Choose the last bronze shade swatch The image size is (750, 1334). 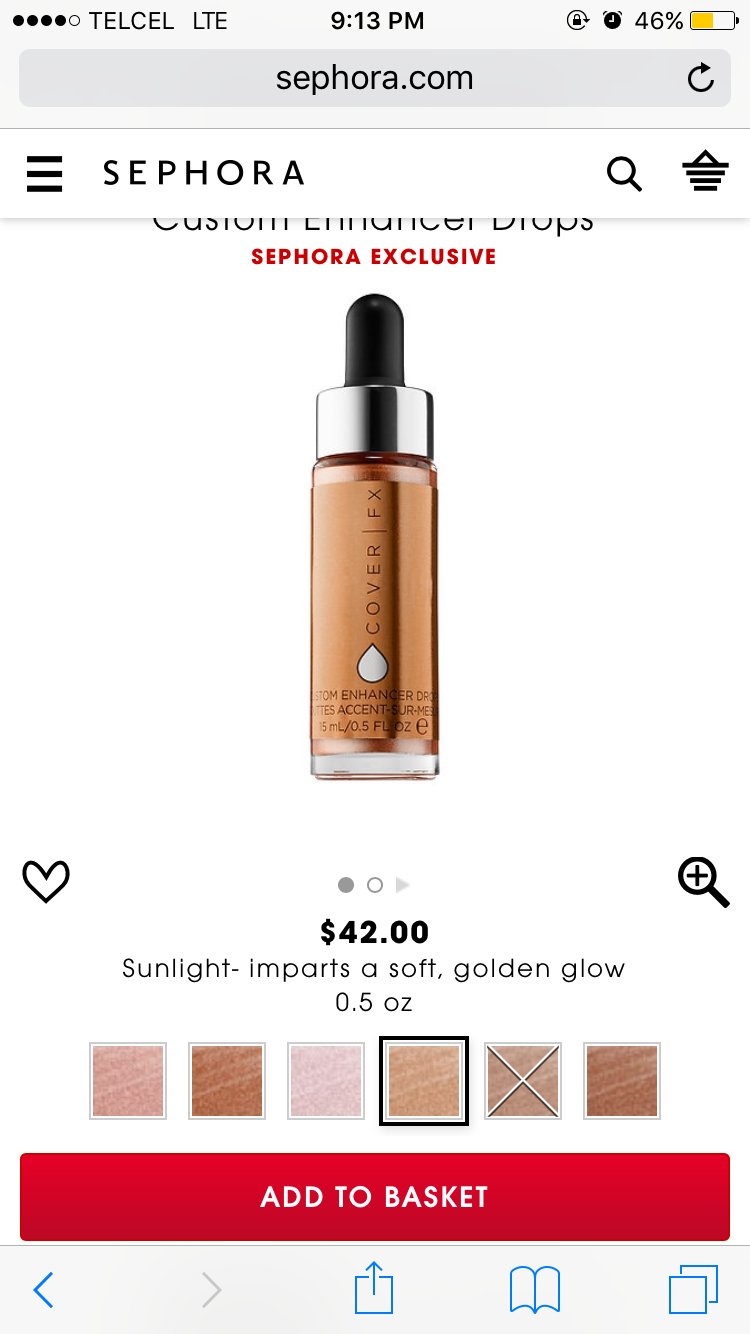point(622,1080)
